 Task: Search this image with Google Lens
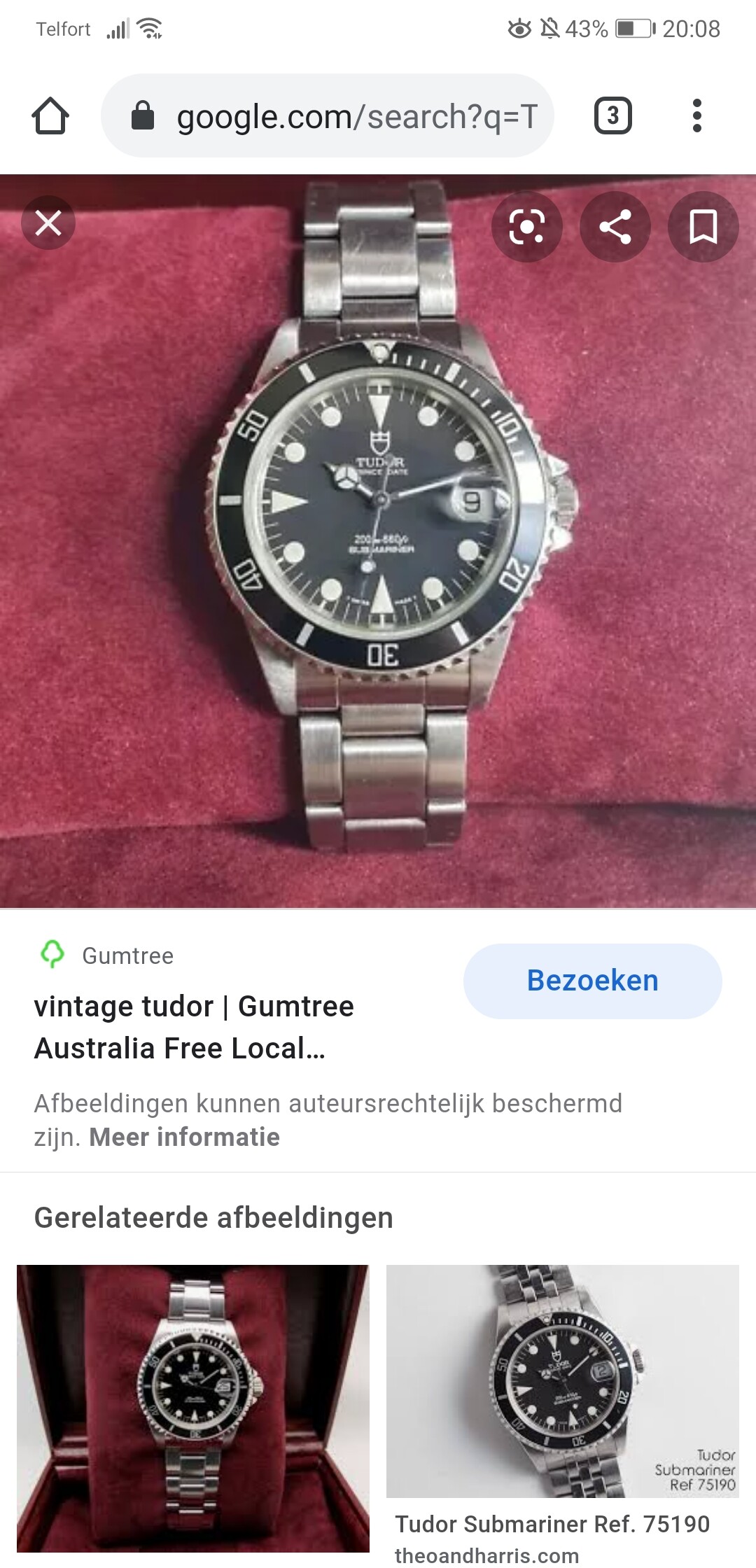point(526,227)
